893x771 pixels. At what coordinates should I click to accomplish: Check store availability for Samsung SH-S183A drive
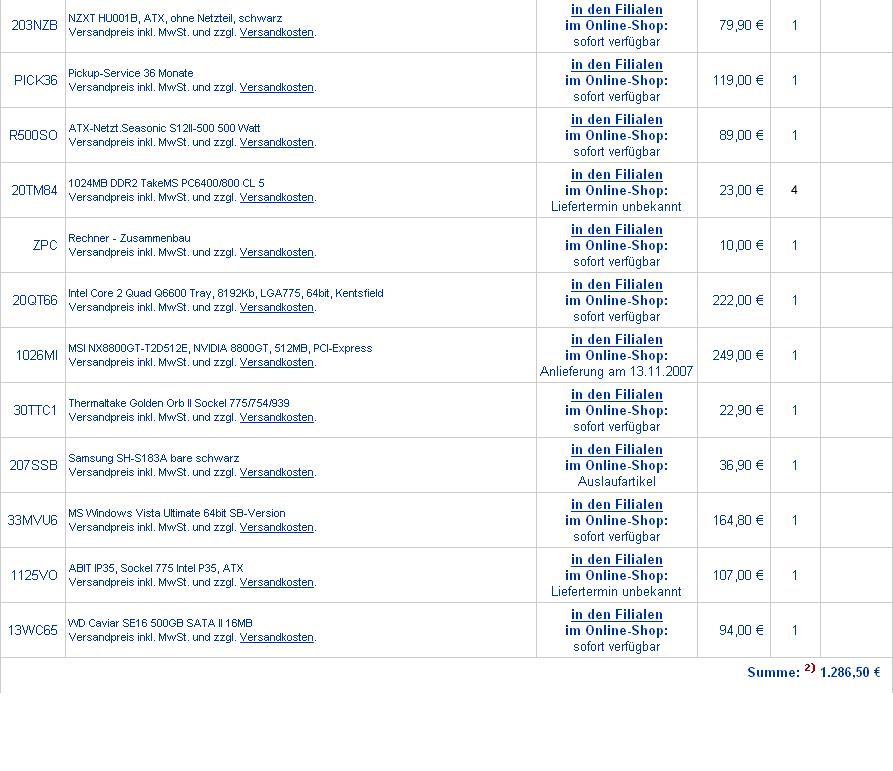click(616, 450)
